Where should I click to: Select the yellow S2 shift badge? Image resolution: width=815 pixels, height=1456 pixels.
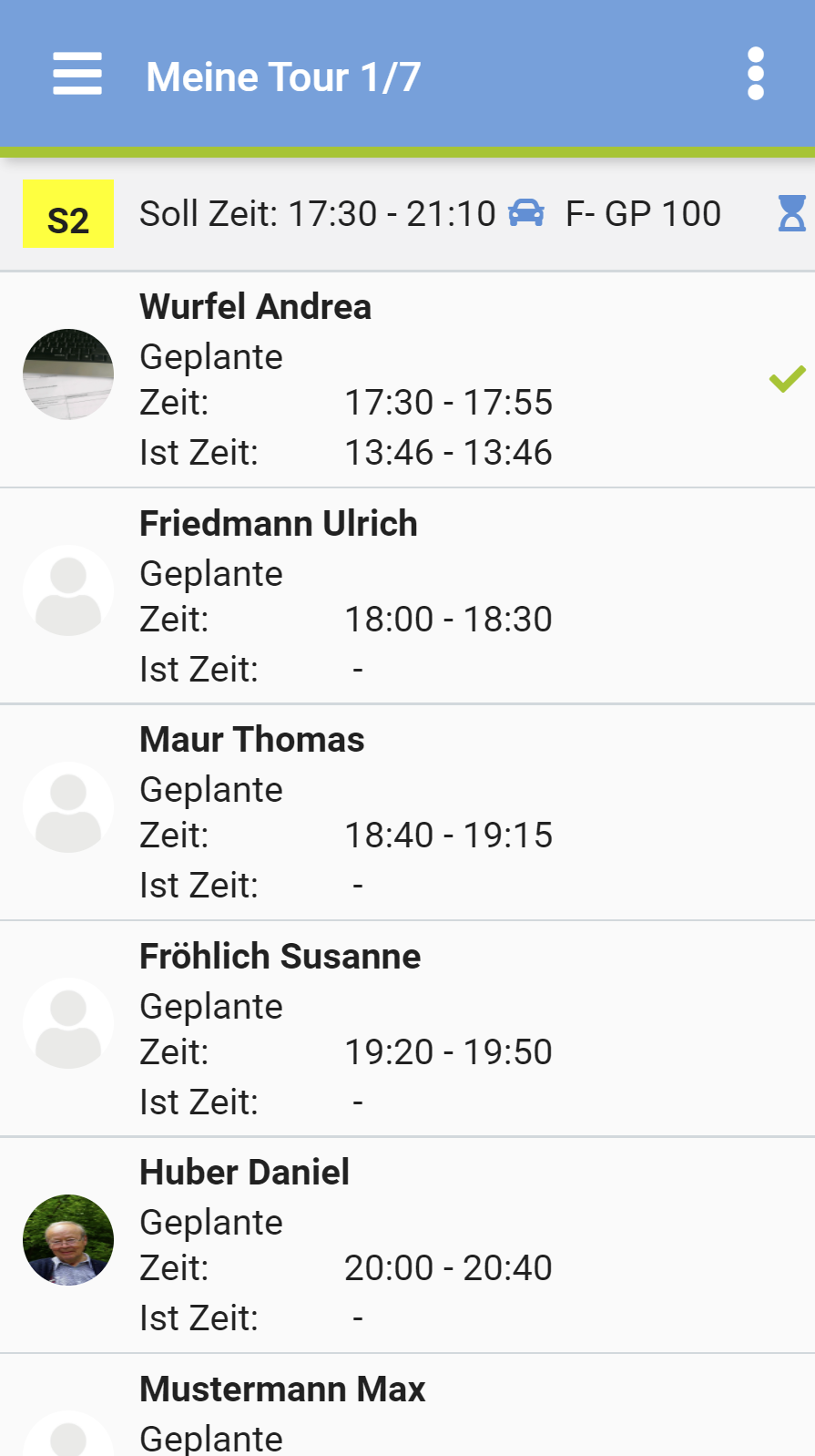[x=67, y=213]
